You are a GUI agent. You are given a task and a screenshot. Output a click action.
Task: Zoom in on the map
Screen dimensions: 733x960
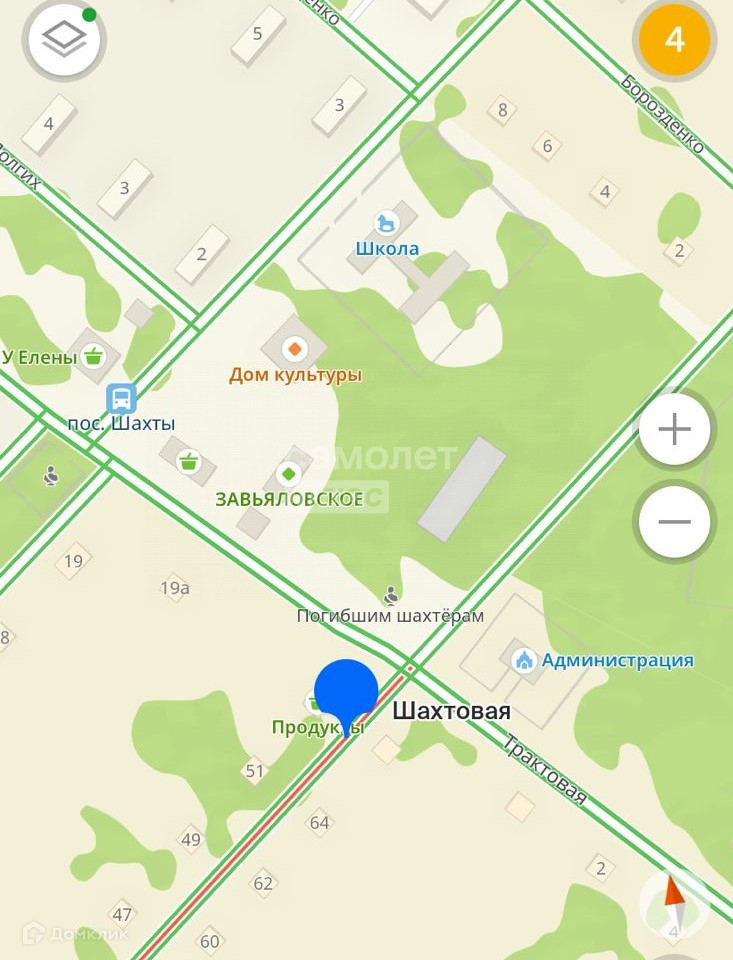[x=675, y=431]
